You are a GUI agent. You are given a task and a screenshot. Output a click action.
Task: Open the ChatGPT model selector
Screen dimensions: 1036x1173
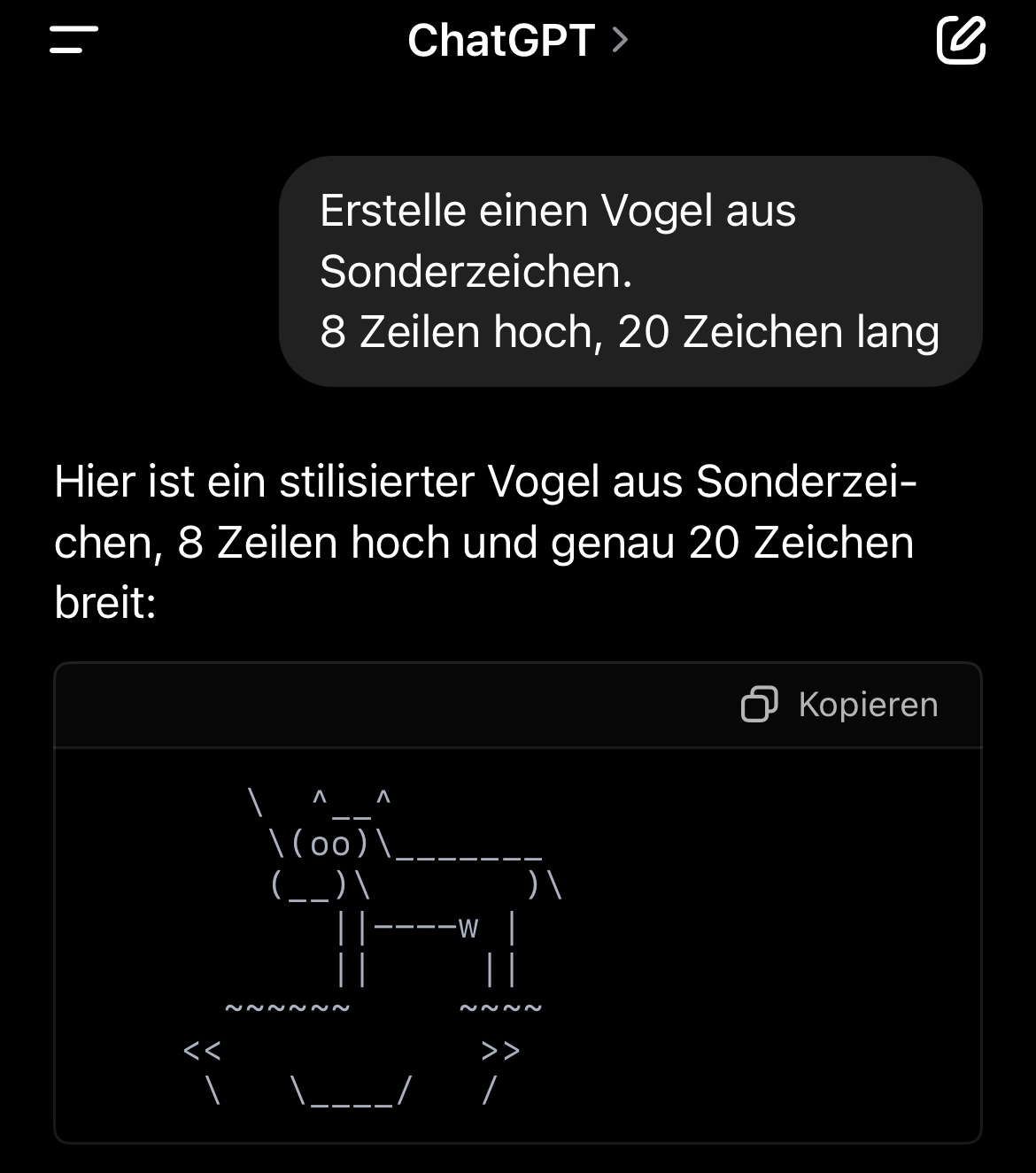tap(517, 41)
